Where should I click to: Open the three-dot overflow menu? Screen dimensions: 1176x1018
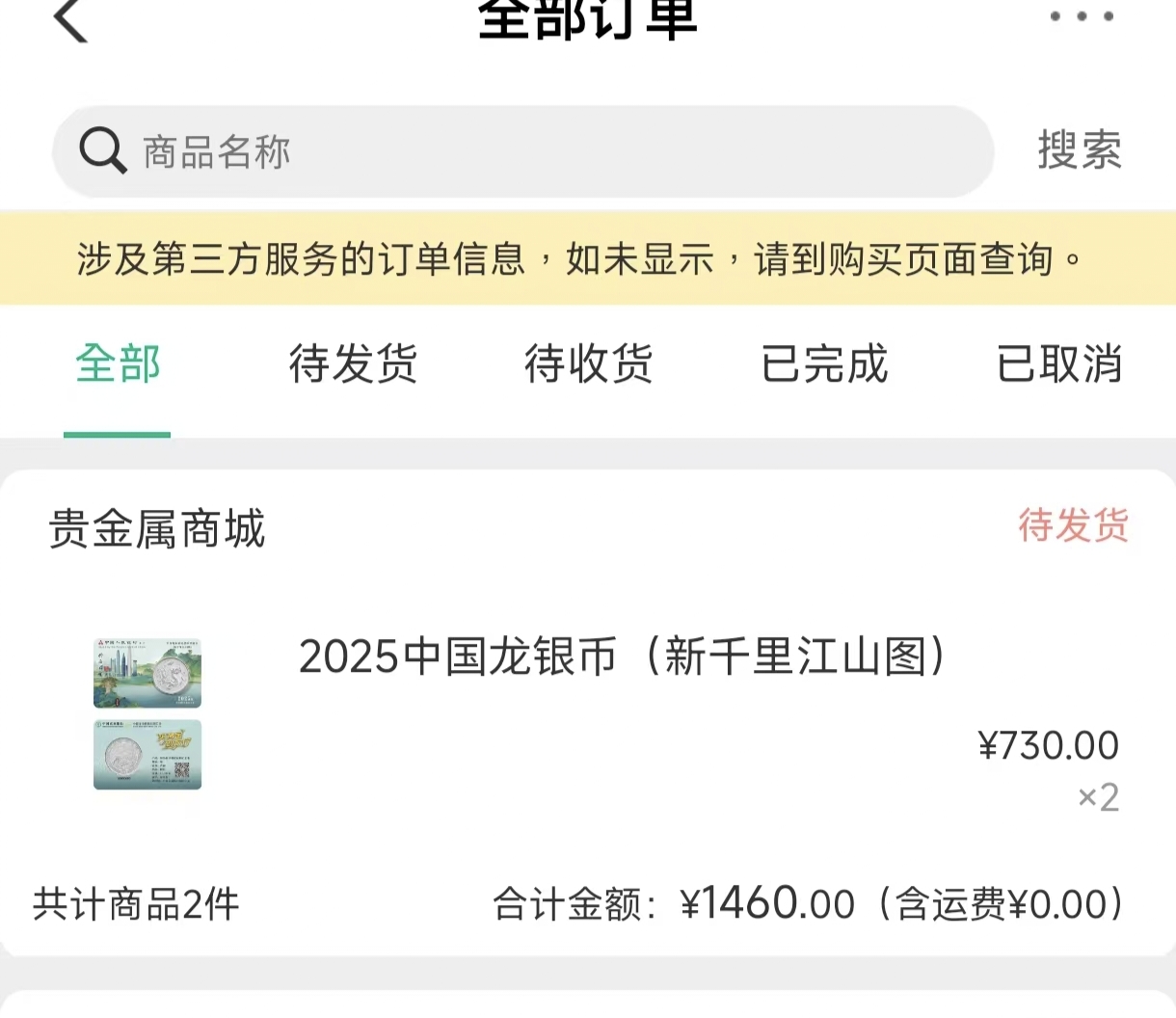1082,16
